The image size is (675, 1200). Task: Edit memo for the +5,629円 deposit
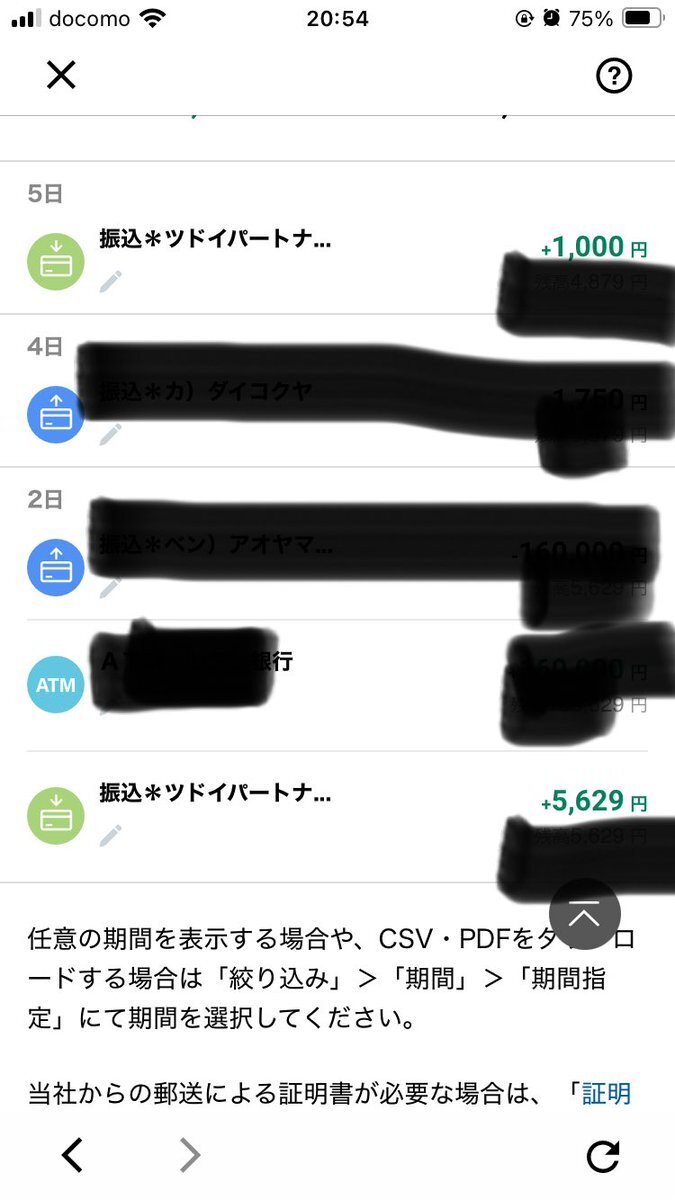[111, 834]
